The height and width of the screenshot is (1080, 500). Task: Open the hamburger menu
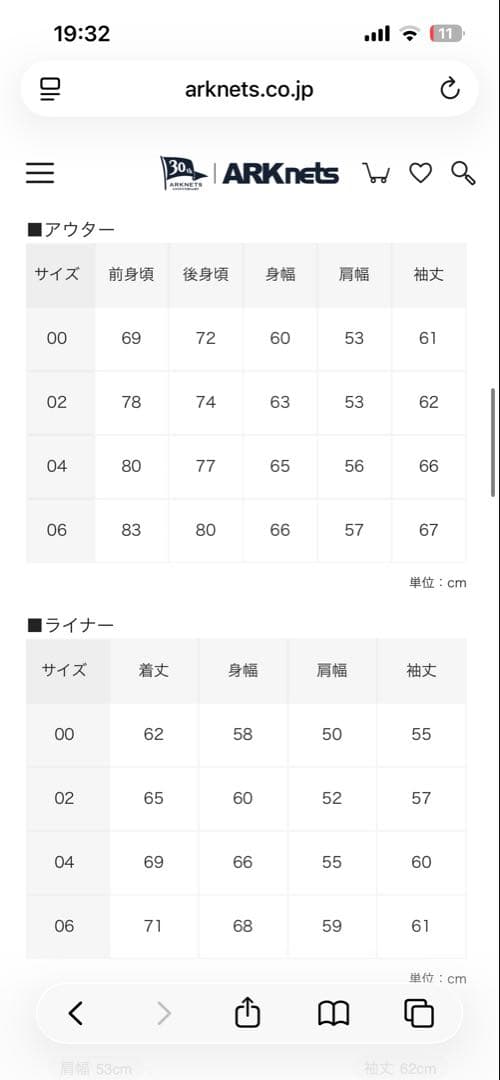point(40,173)
